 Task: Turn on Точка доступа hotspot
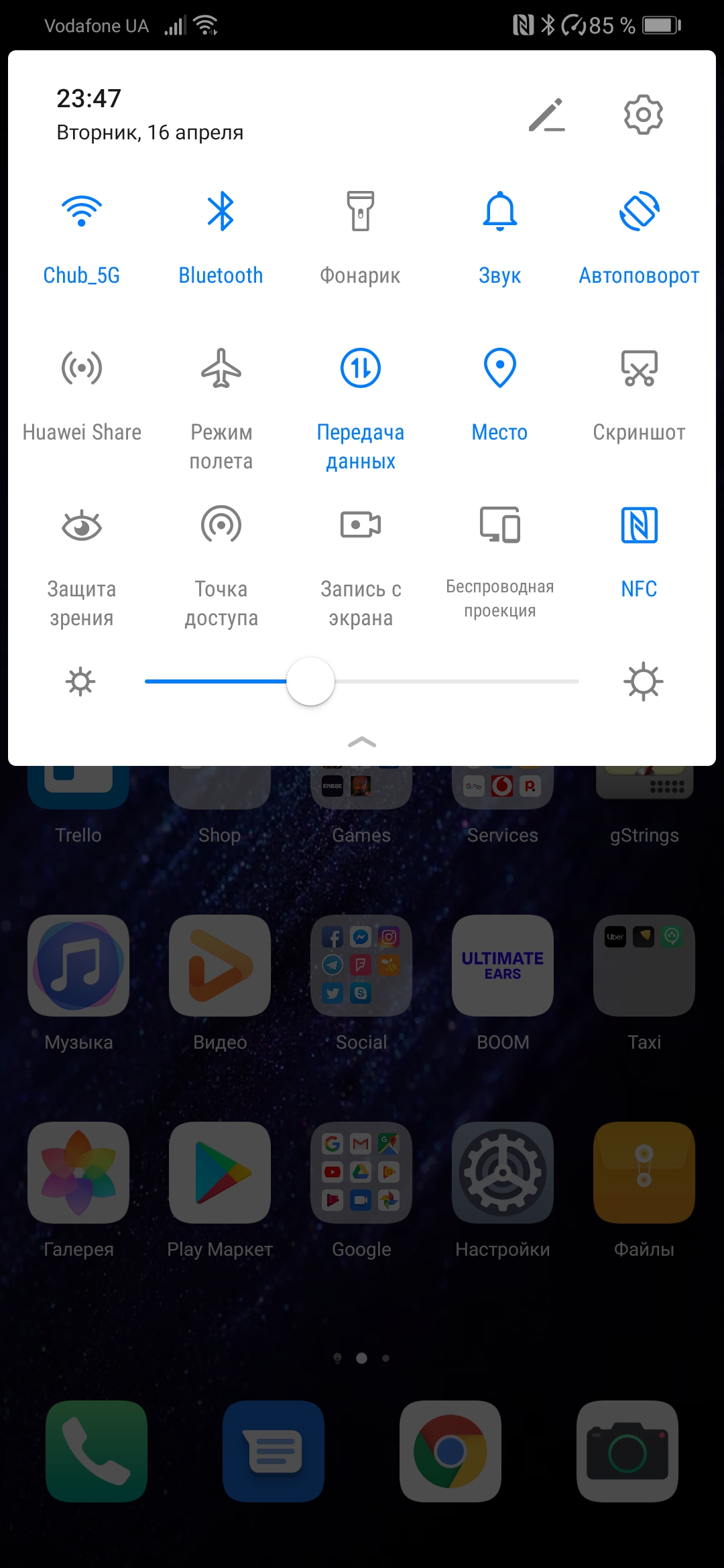pyautogui.click(x=221, y=525)
